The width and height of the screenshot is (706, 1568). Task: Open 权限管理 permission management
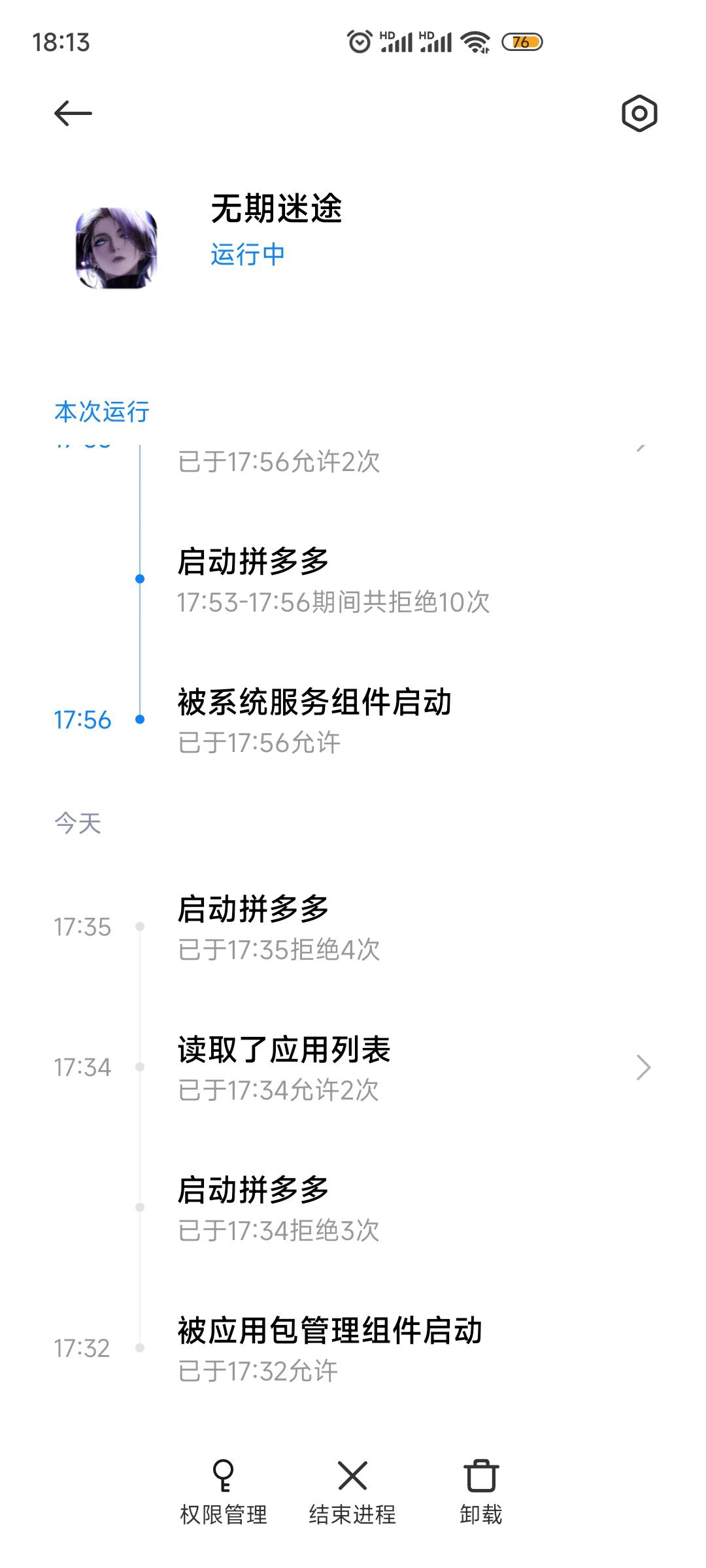(224, 1492)
